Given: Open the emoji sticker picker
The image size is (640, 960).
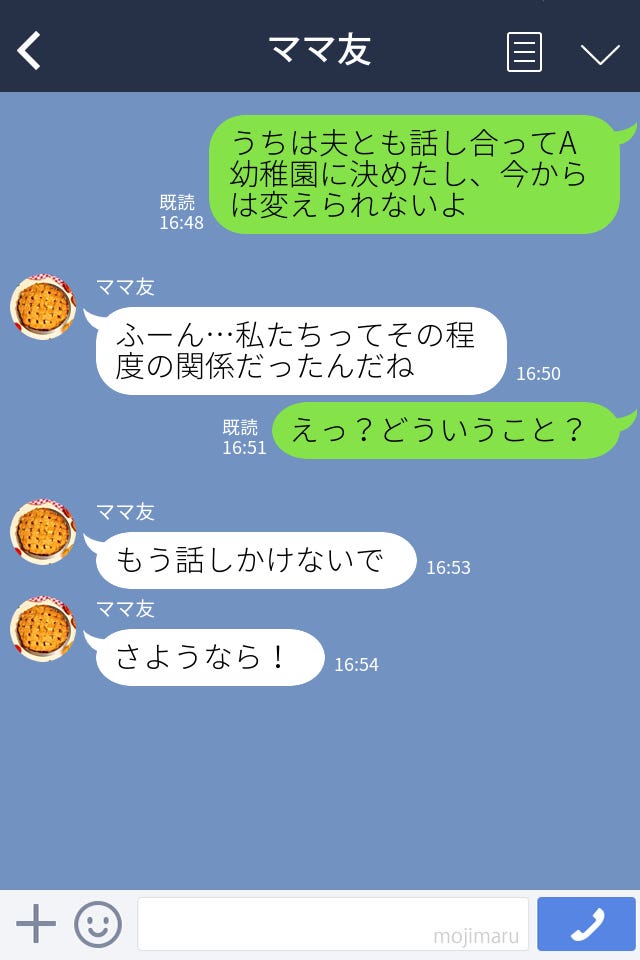Looking at the screenshot, I should (x=98, y=924).
